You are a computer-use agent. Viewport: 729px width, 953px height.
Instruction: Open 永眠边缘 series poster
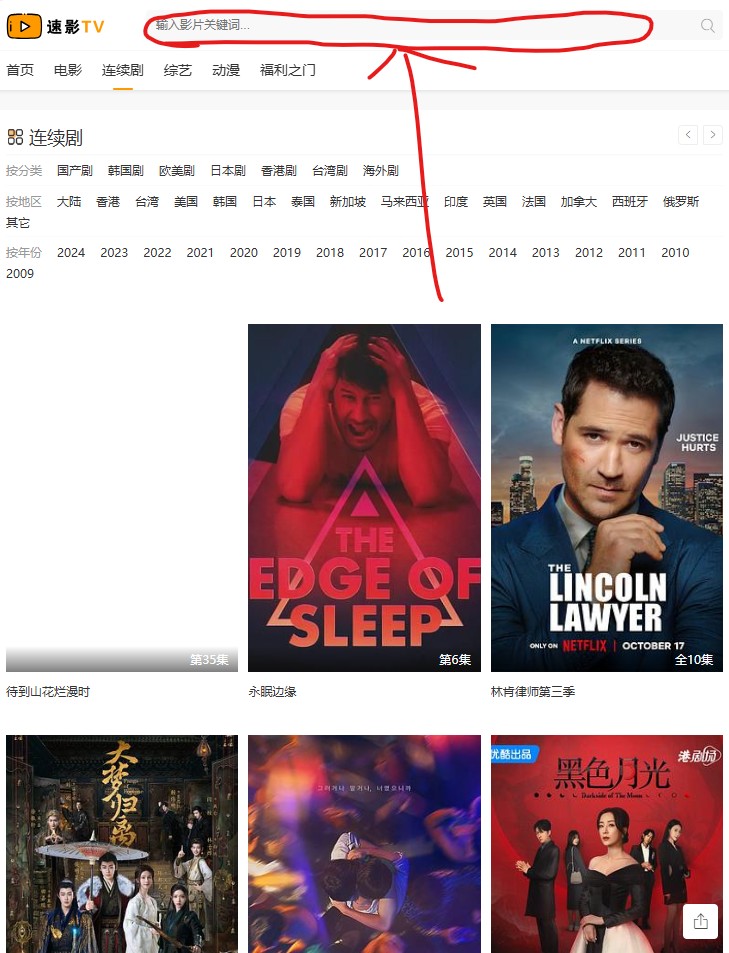[x=364, y=497]
